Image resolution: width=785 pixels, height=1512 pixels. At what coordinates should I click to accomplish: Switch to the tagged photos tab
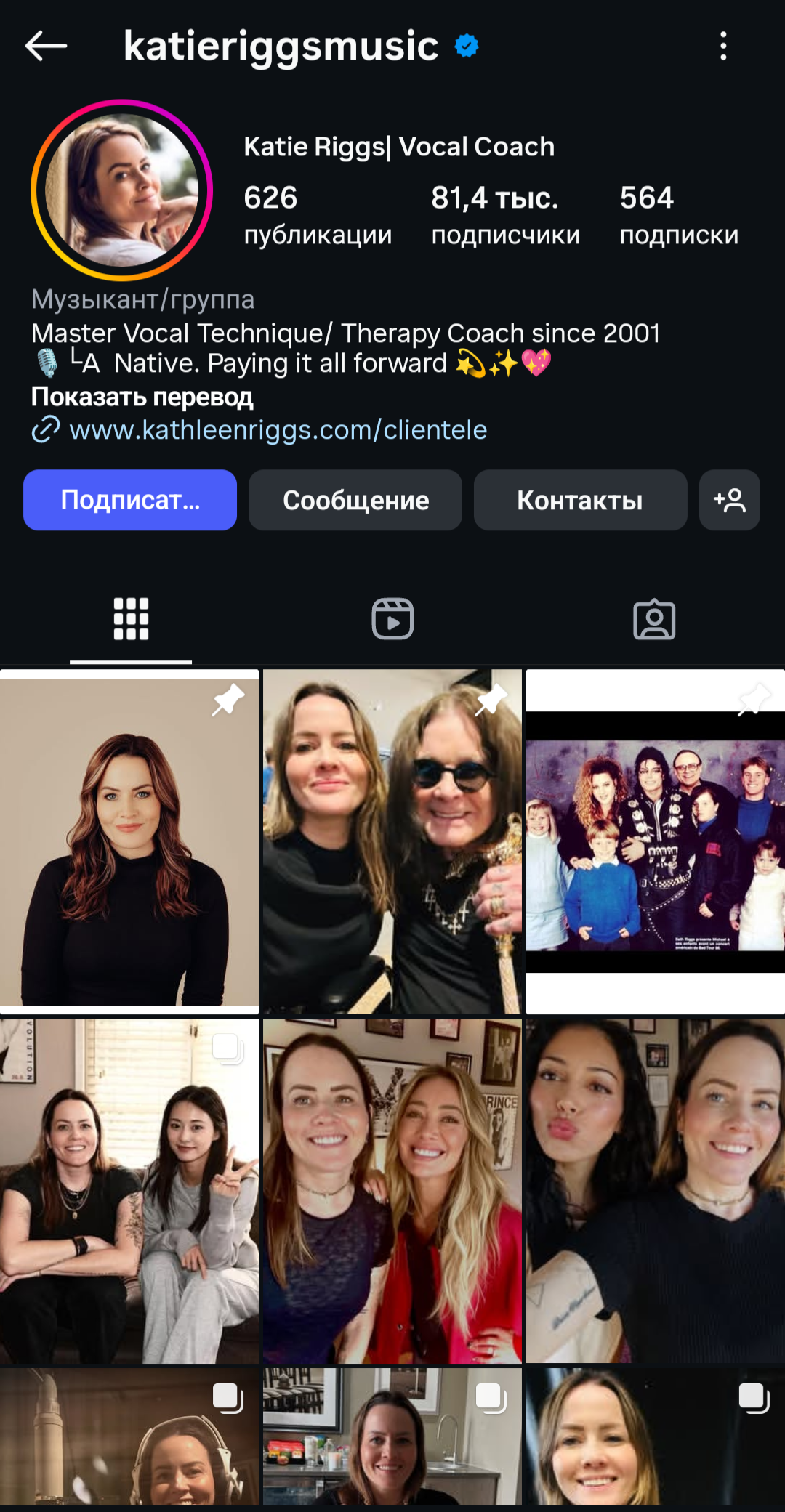(654, 619)
